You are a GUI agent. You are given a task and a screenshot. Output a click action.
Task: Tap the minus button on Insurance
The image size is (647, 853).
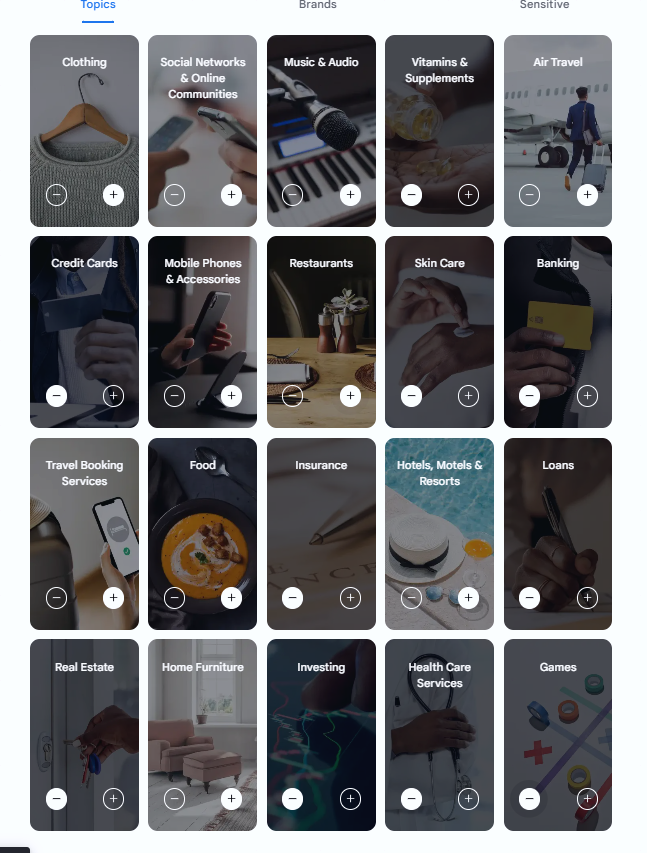pyautogui.click(x=293, y=598)
